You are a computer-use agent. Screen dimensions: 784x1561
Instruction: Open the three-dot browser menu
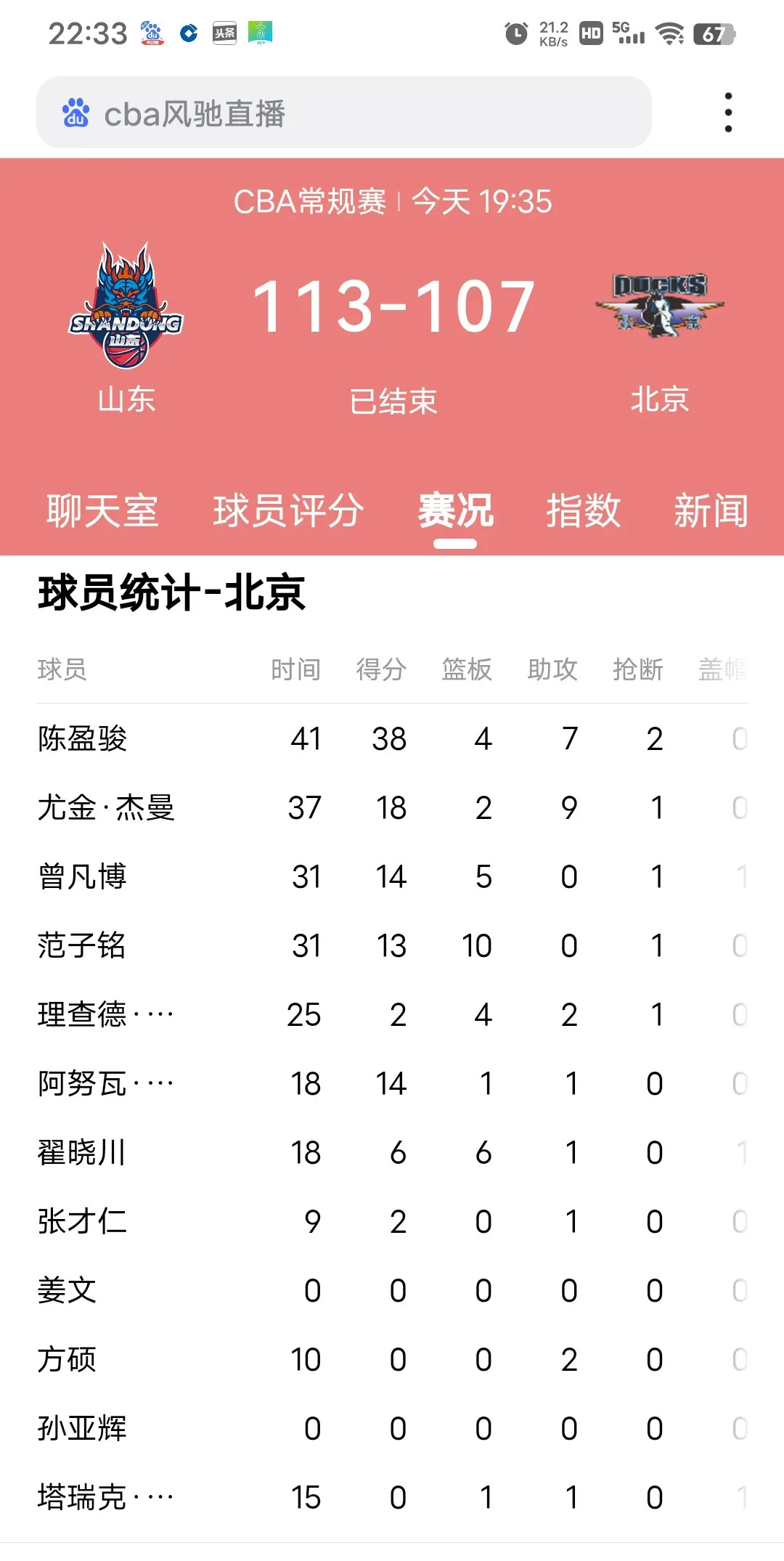pos(727,113)
